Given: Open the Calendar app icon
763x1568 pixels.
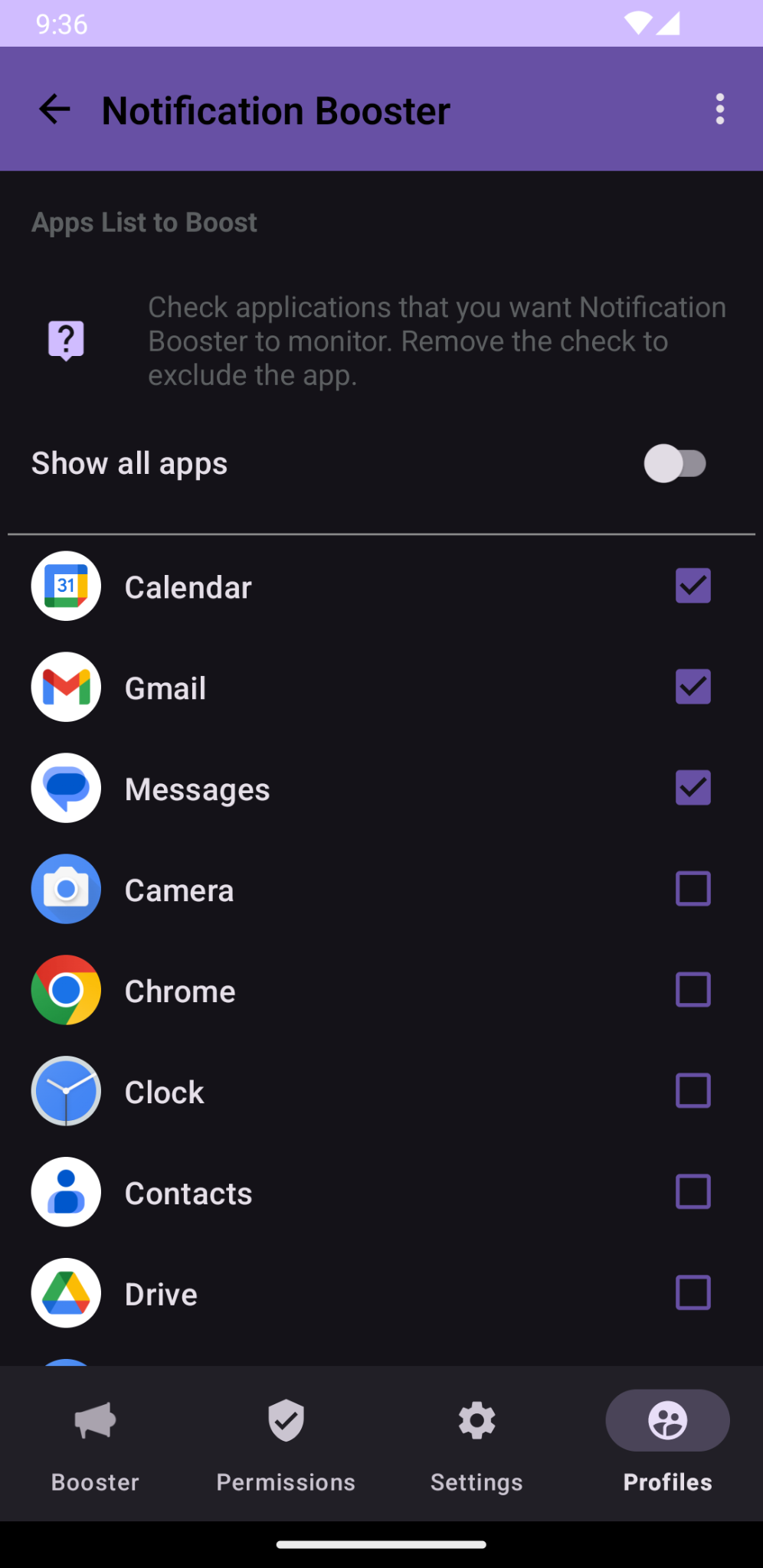Looking at the screenshot, I should (66, 585).
